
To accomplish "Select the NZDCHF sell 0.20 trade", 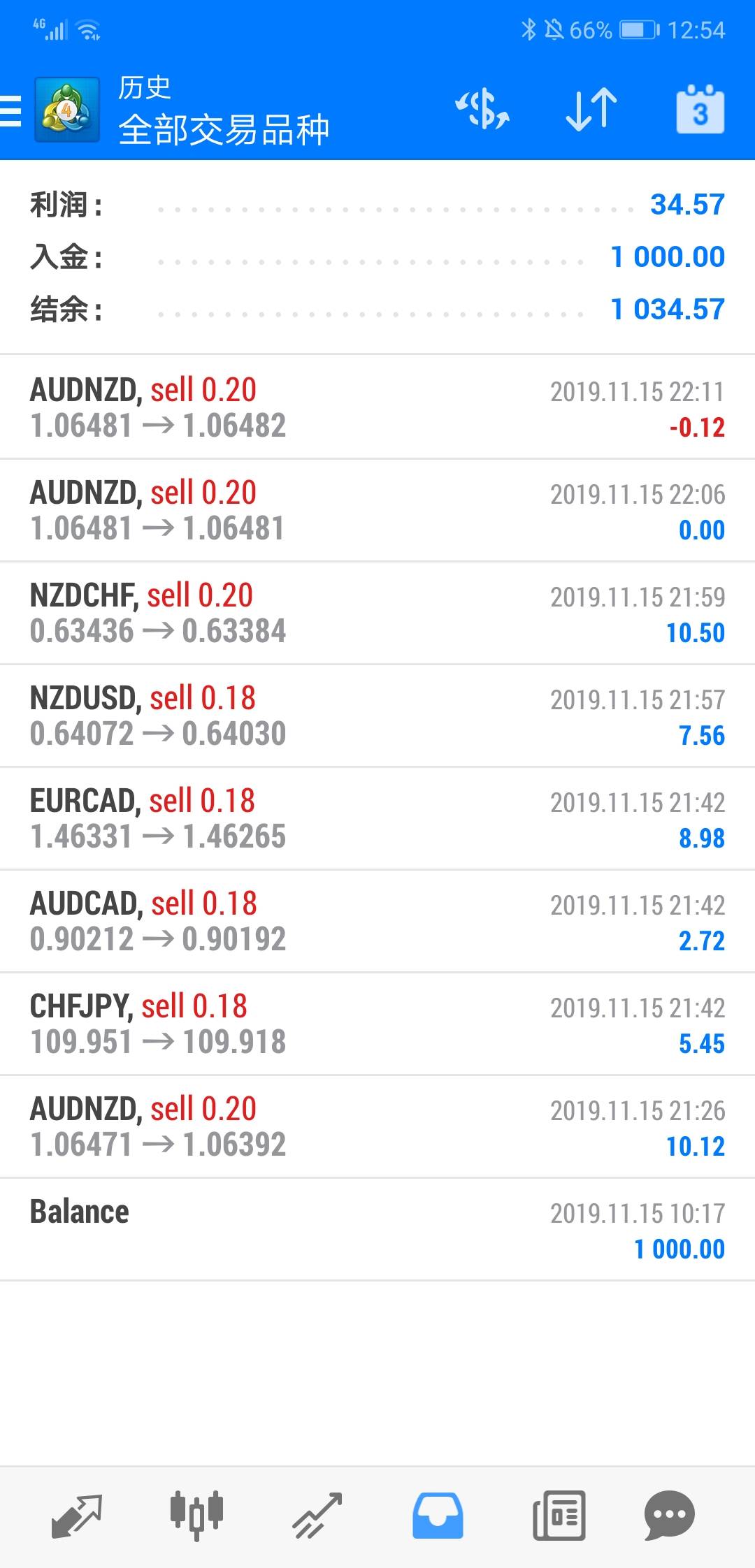I will click(x=377, y=613).
